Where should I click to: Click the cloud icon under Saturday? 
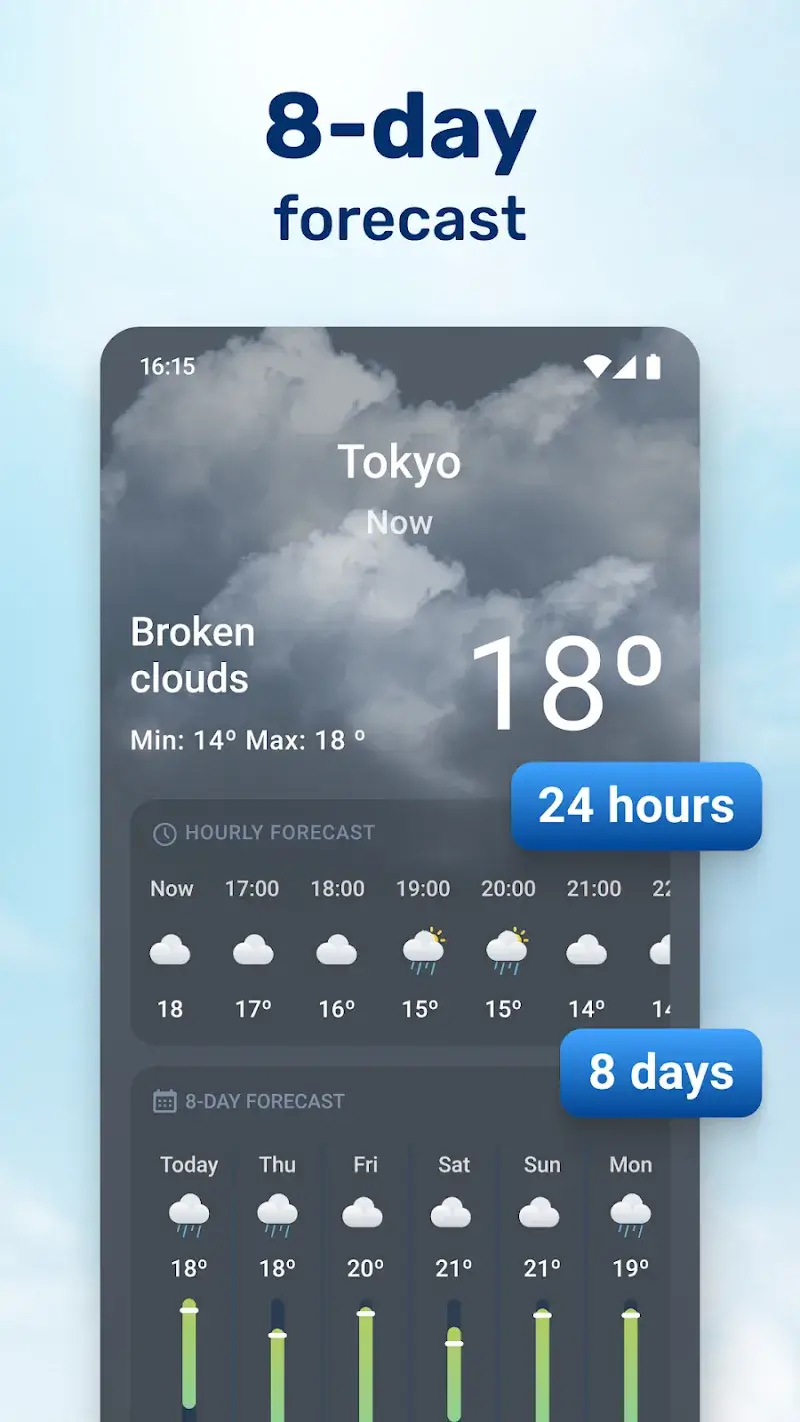coord(453,1213)
